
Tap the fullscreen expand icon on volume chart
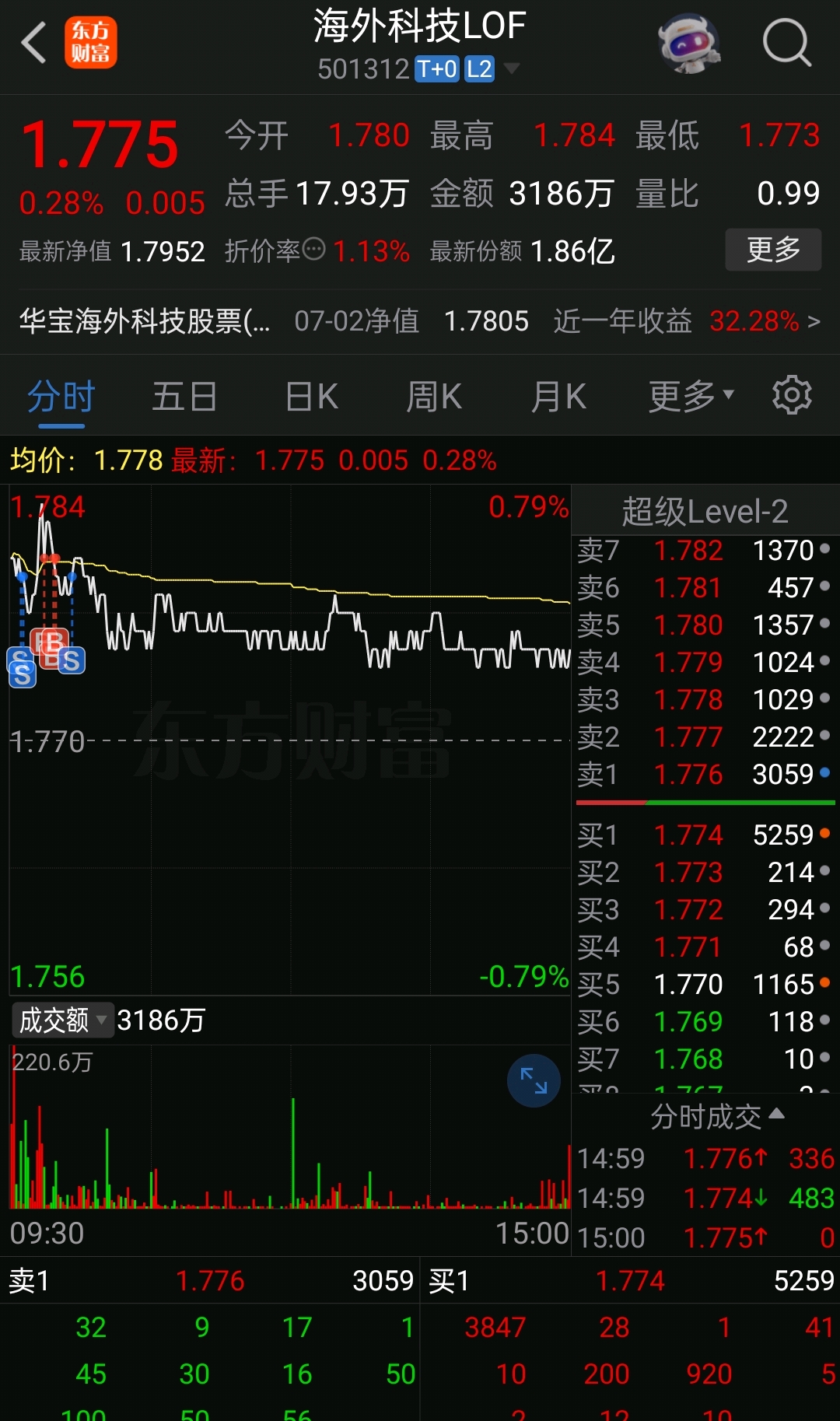pos(533,1080)
